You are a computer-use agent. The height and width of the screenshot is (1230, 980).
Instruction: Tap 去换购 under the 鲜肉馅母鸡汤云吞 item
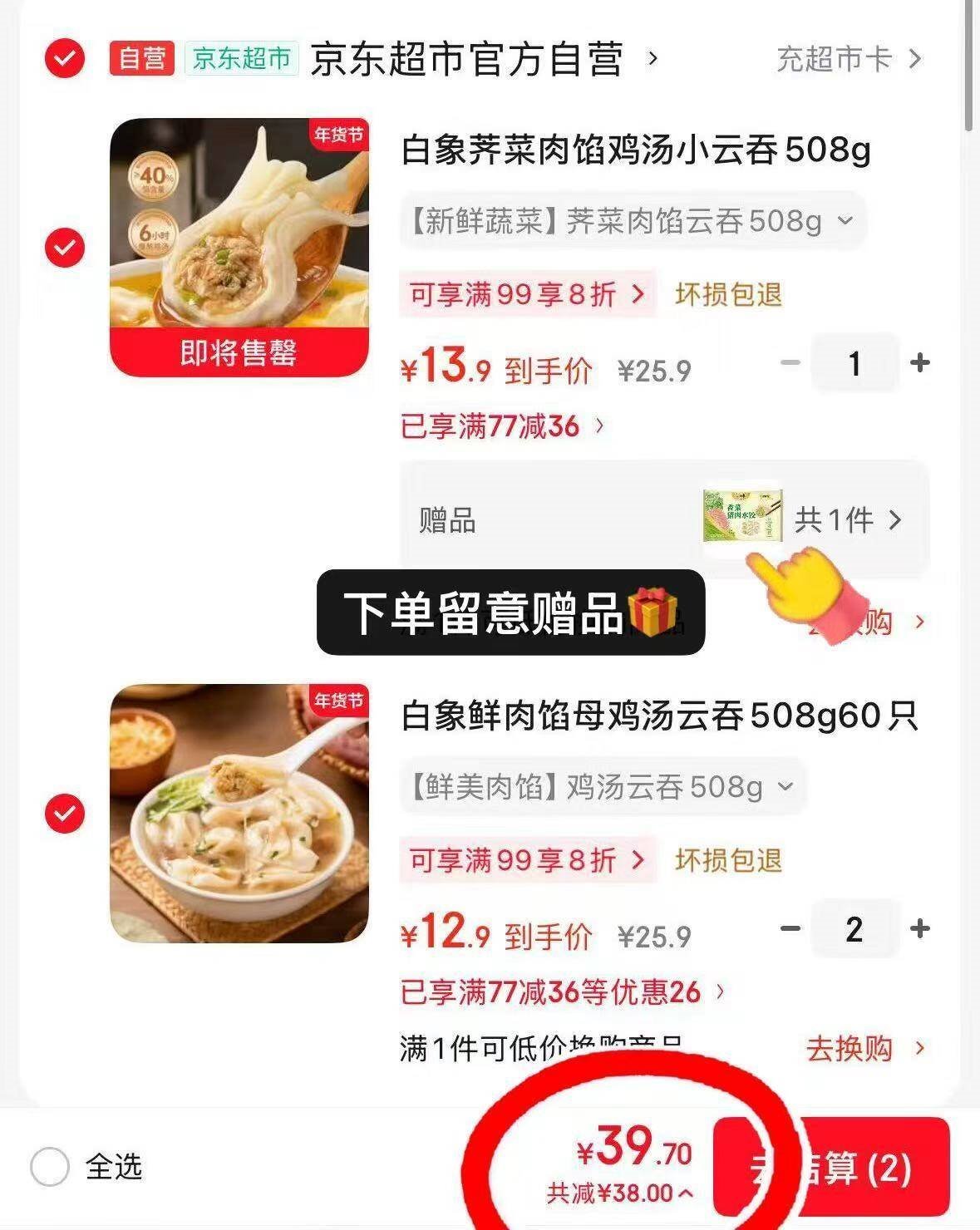tap(864, 1048)
